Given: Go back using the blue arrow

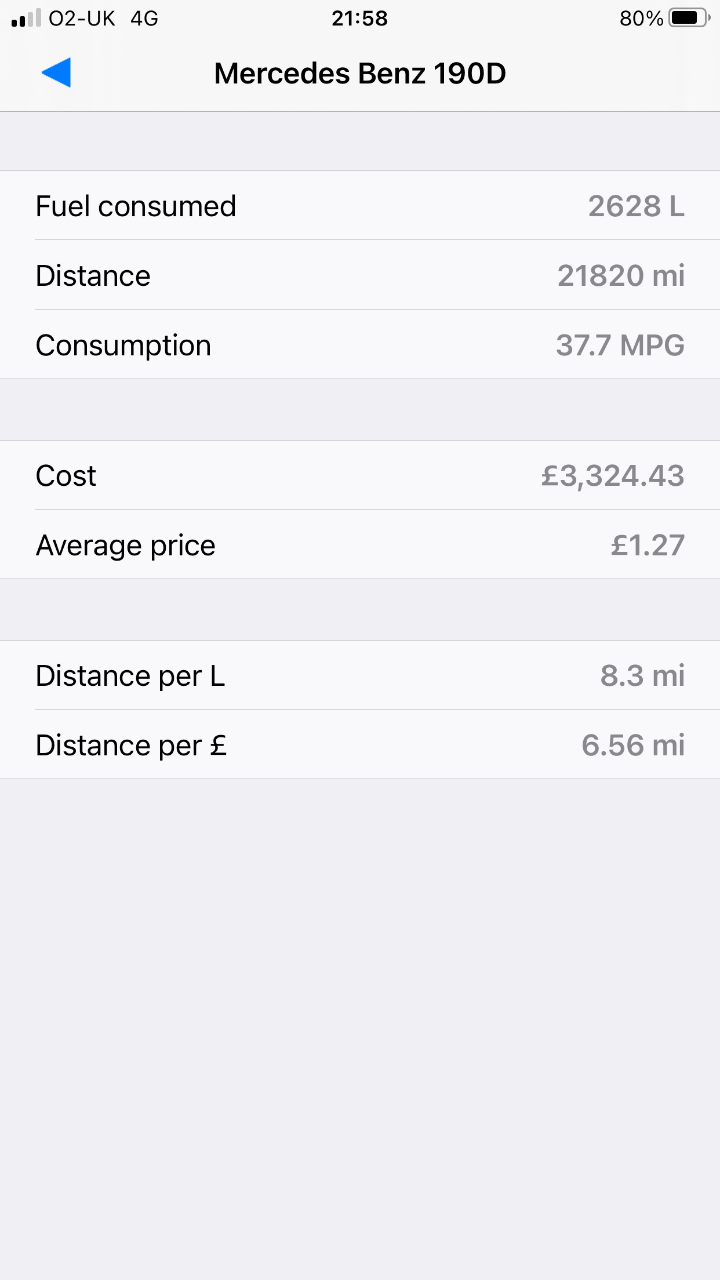Looking at the screenshot, I should 56,73.
